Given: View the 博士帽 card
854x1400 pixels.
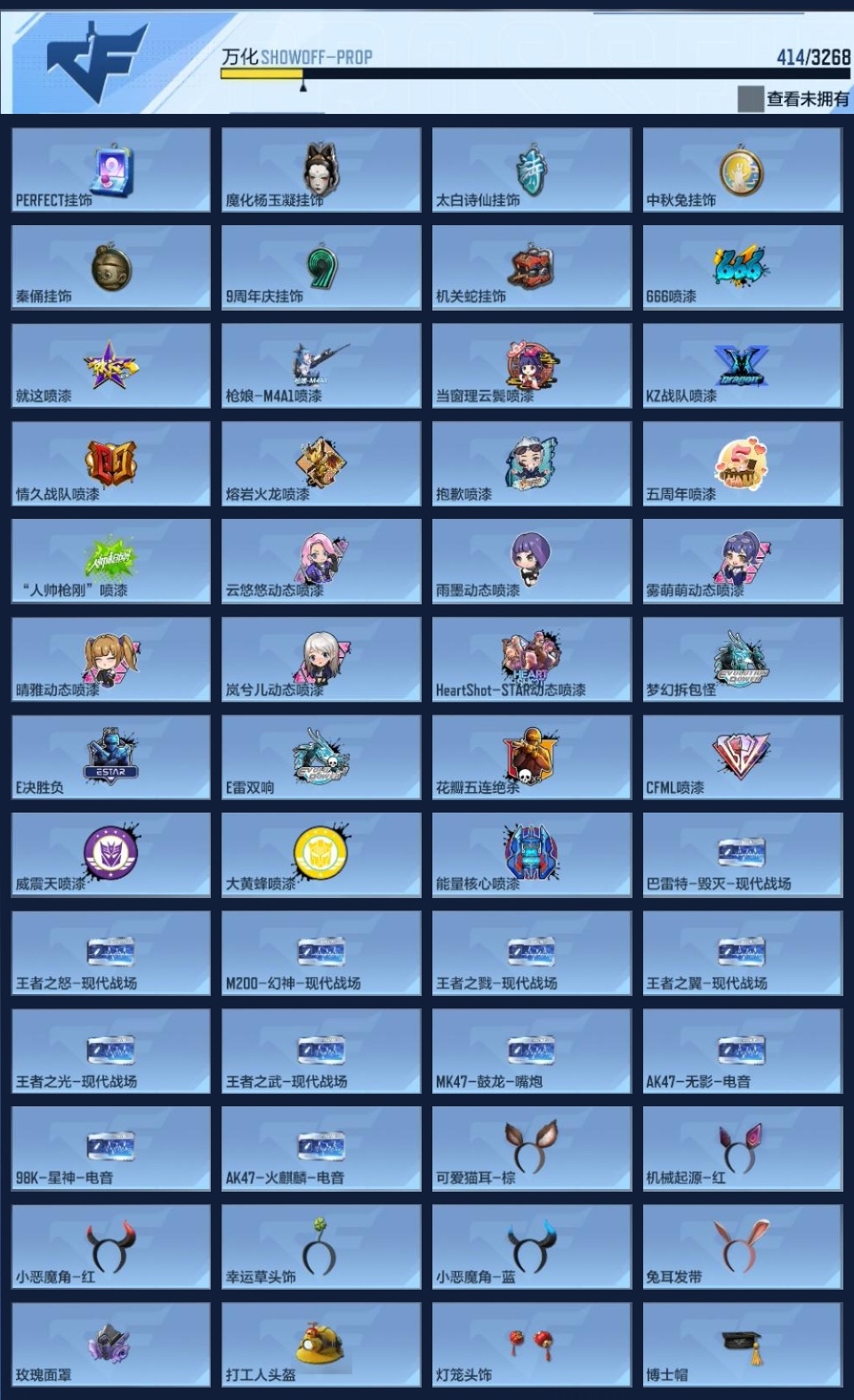Looking at the screenshot, I should (x=742, y=1345).
